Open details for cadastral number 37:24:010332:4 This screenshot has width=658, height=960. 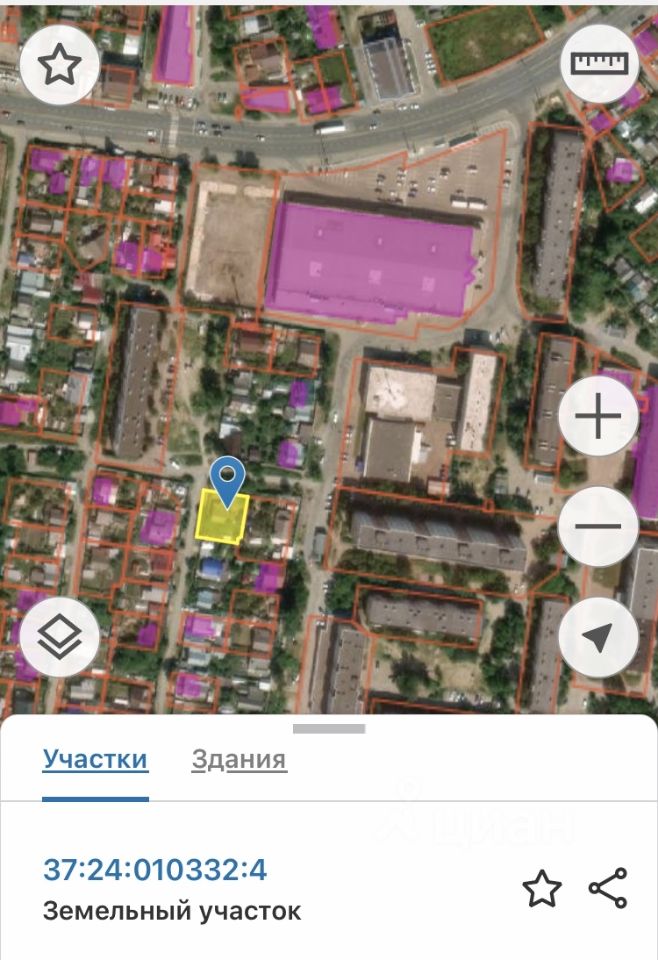[x=155, y=870]
